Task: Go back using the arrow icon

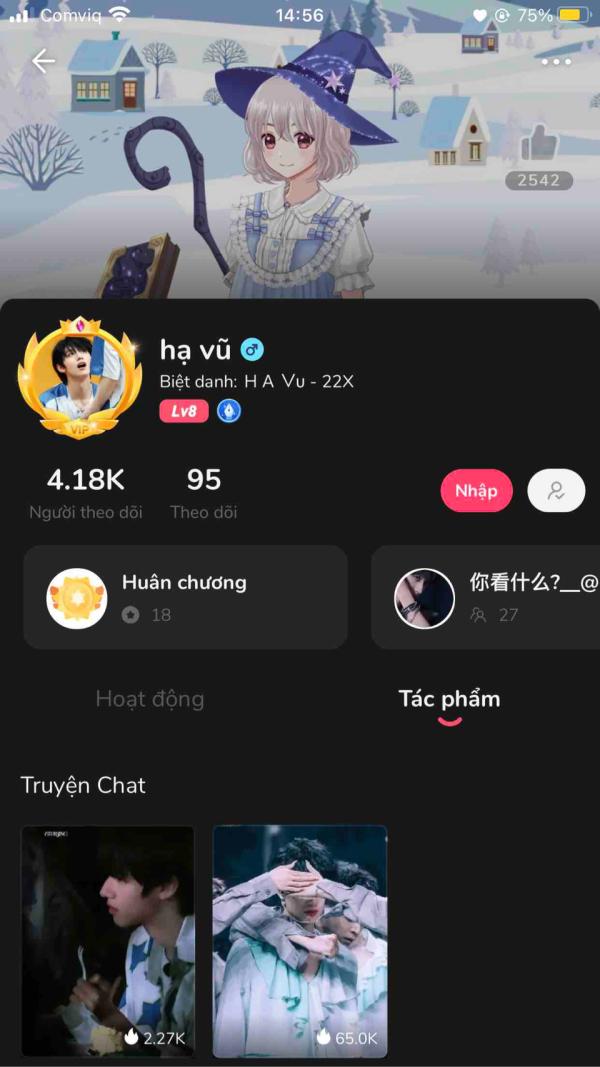Action: click(43, 61)
